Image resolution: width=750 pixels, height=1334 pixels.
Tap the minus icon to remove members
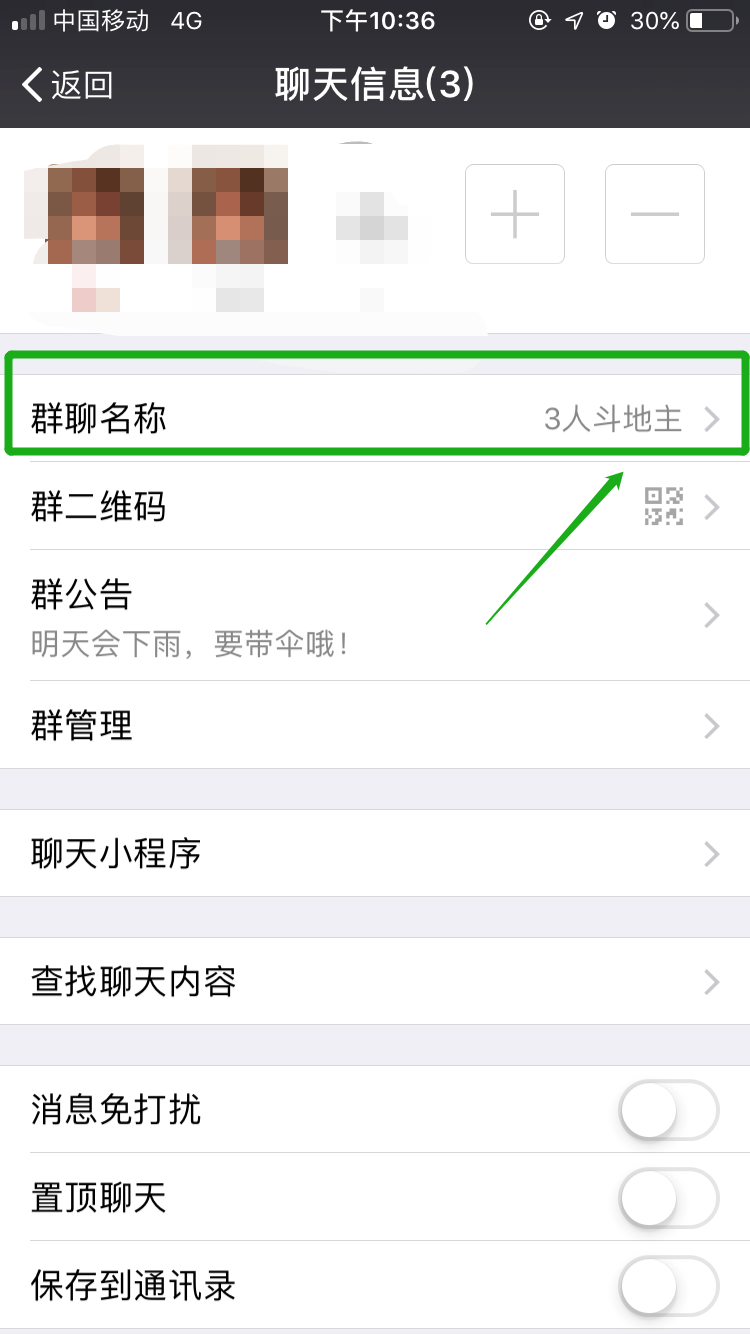[x=654, y=214]
